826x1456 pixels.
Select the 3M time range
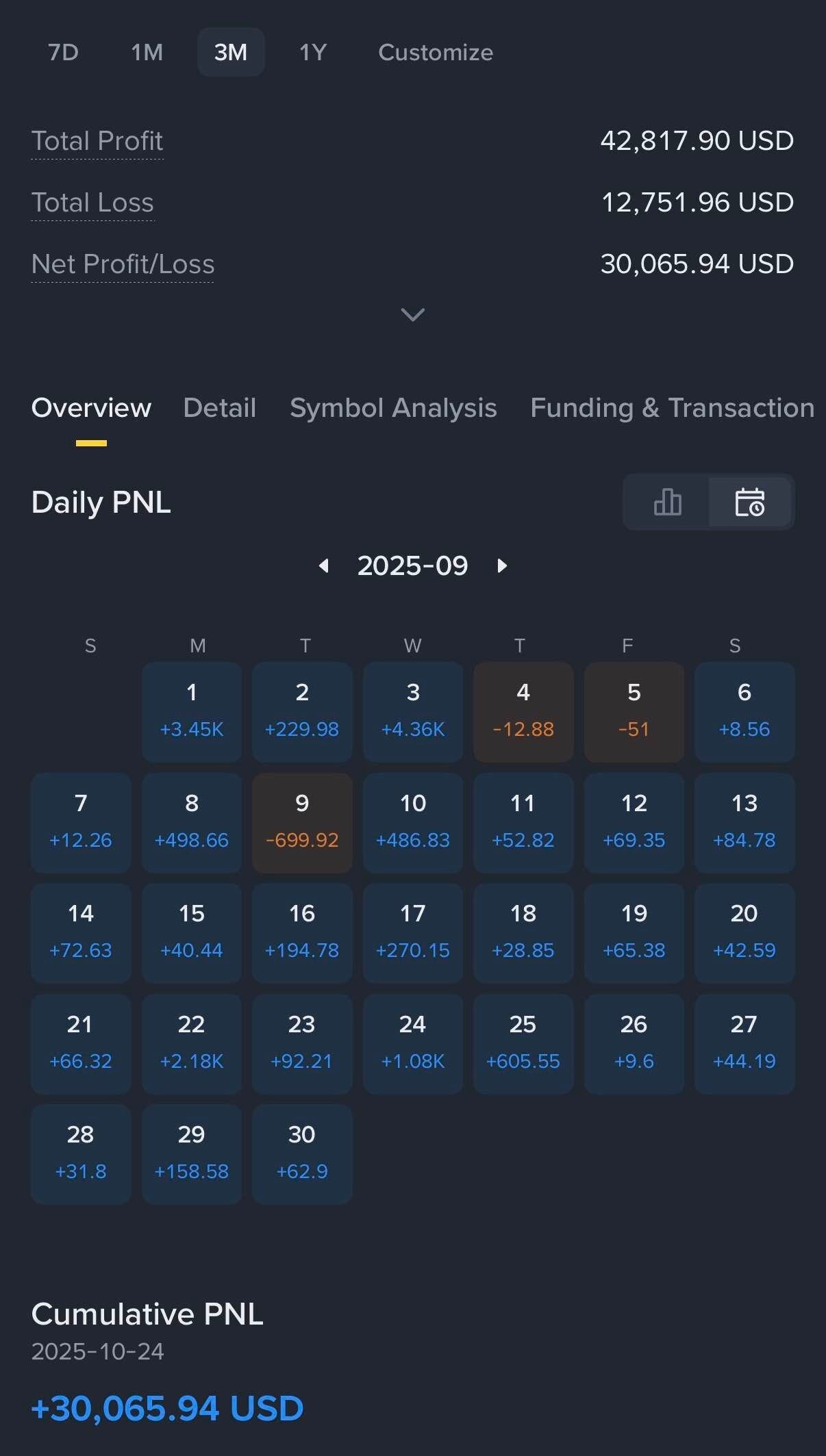(x=231, y=53)
